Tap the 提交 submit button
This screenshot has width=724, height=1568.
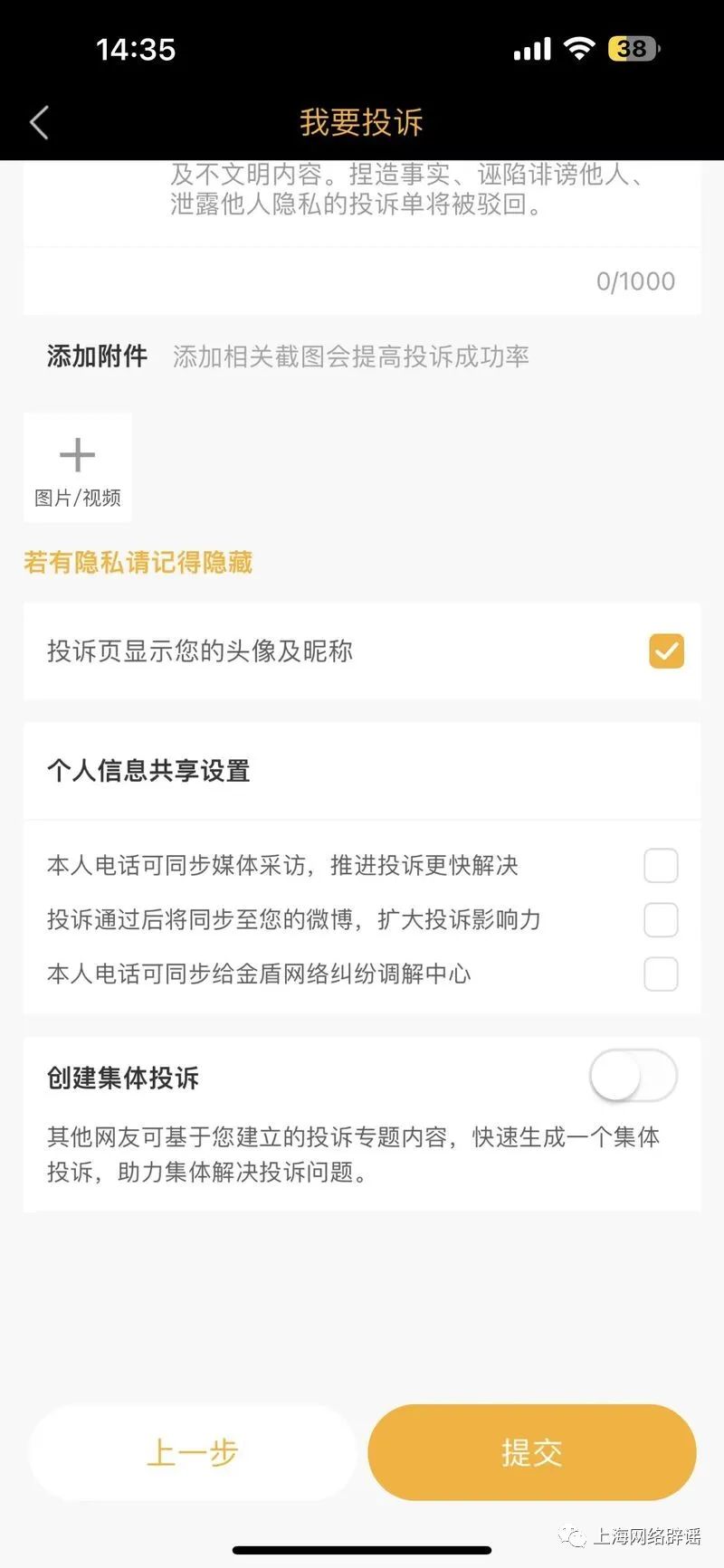coord(530,1452)
